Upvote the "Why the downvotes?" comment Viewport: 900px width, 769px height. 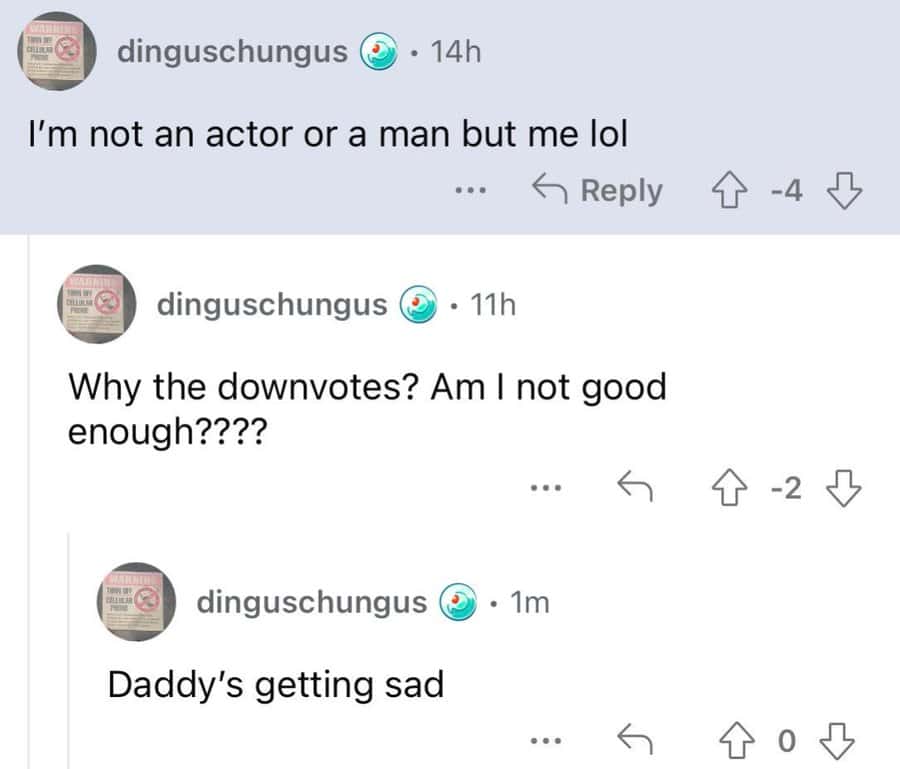(729, 488)
